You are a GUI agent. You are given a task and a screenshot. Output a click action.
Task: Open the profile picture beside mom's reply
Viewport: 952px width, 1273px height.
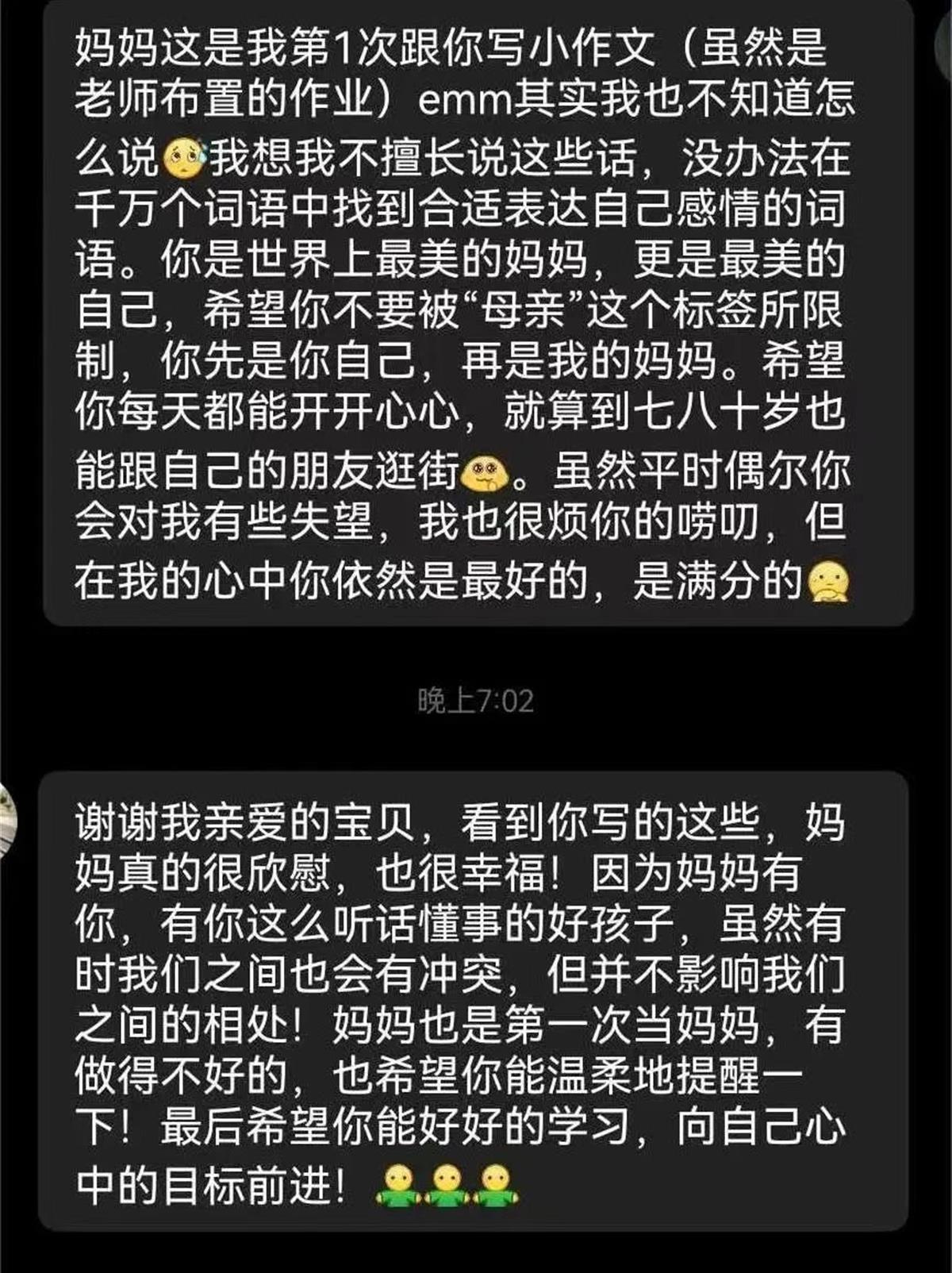coord(6,819)
